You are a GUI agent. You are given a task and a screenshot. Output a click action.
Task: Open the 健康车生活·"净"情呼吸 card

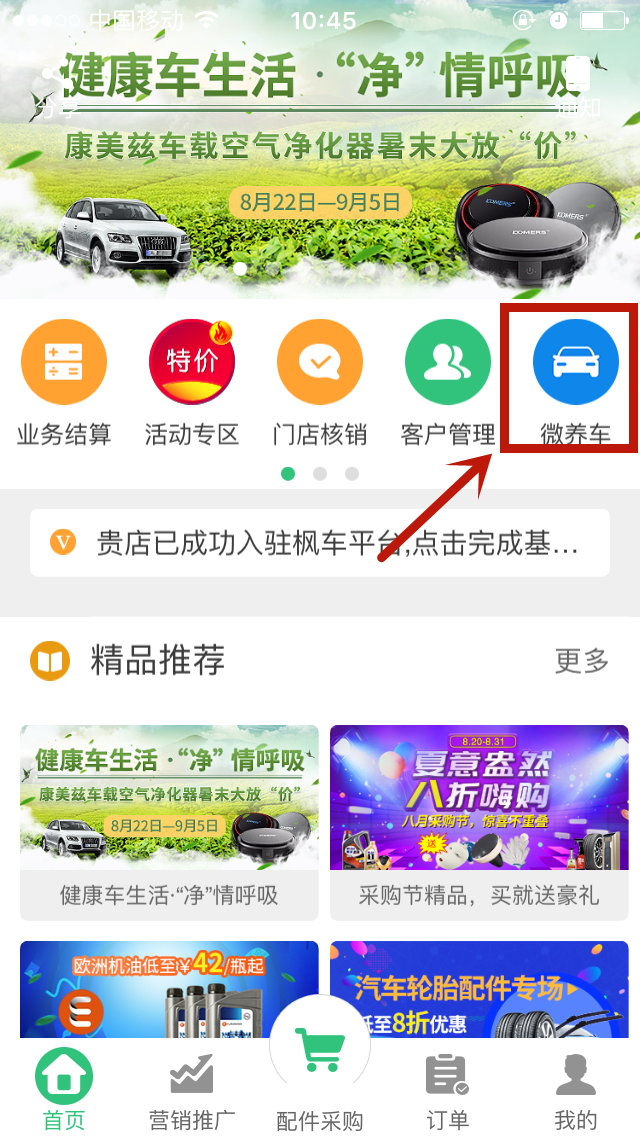169,822
